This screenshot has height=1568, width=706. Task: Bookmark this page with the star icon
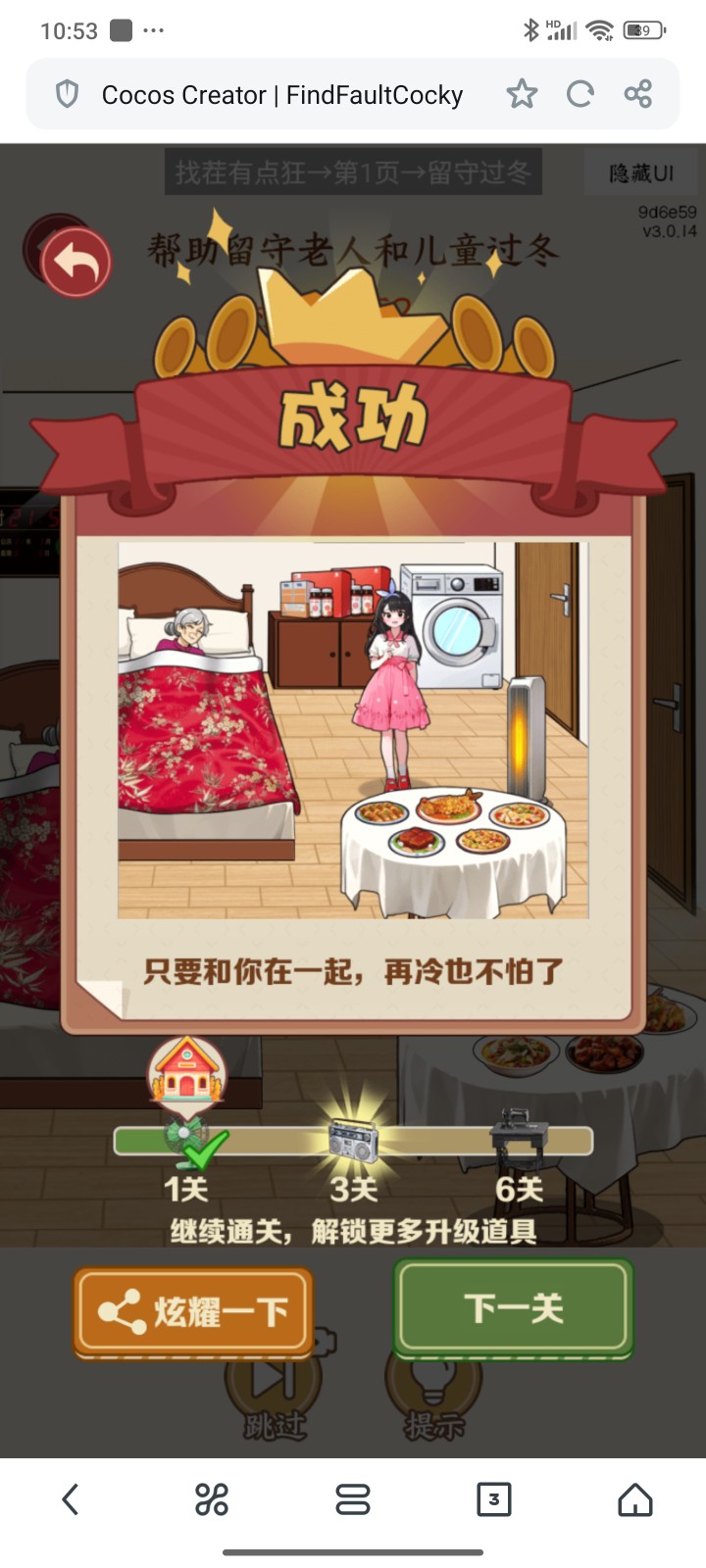click(x=522, y=94)
